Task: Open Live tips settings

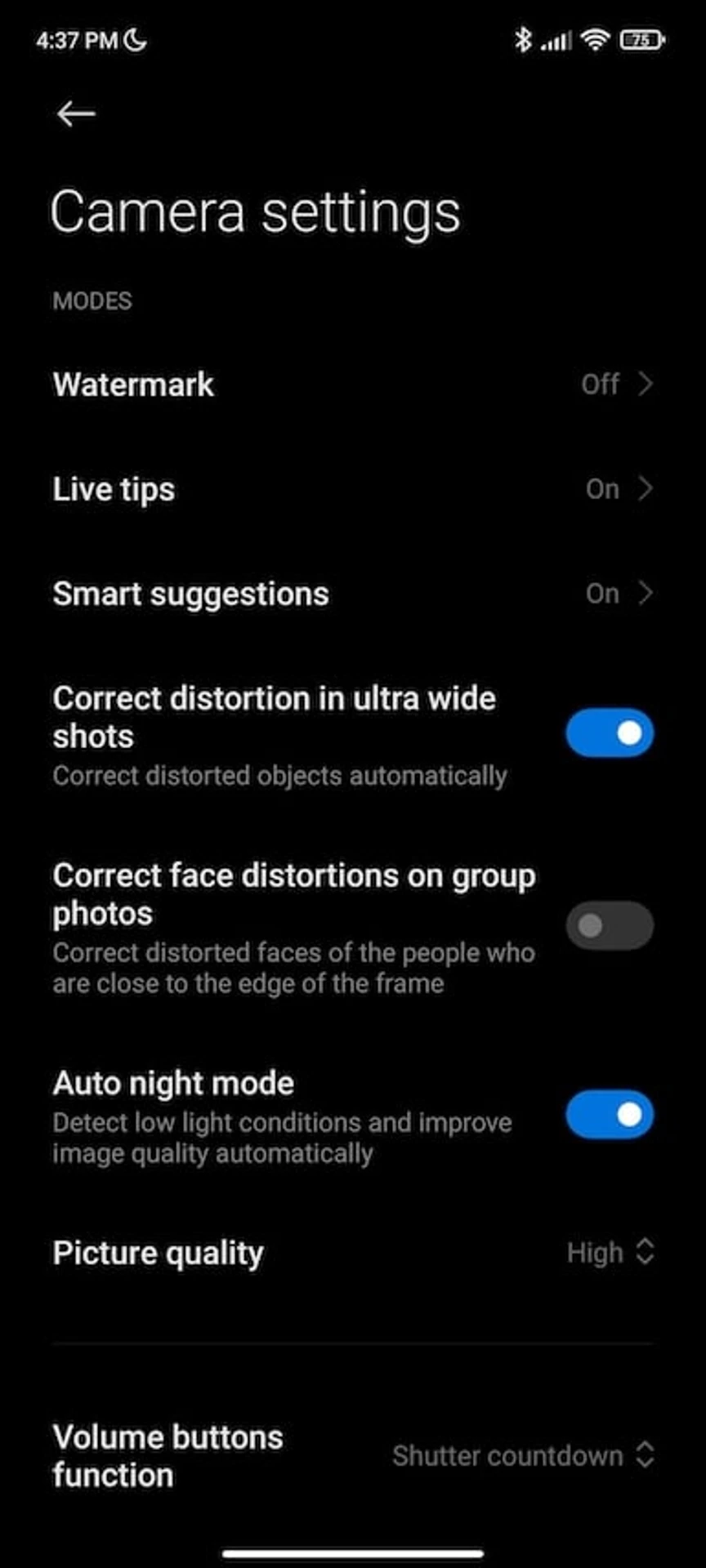Action: pyautogui.click(x=351, y=489)
